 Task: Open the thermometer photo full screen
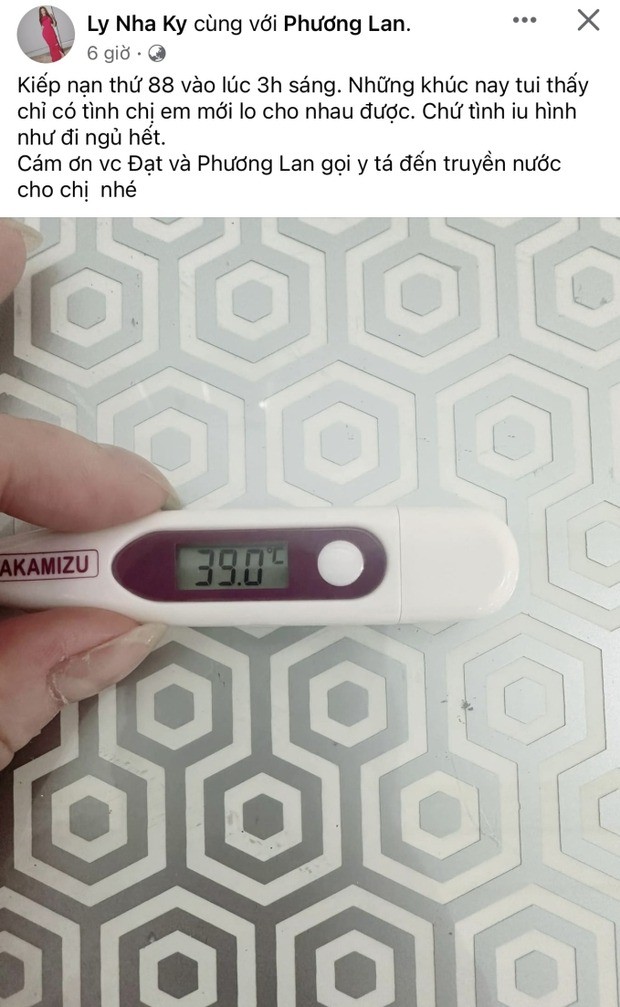coord(310,610)
